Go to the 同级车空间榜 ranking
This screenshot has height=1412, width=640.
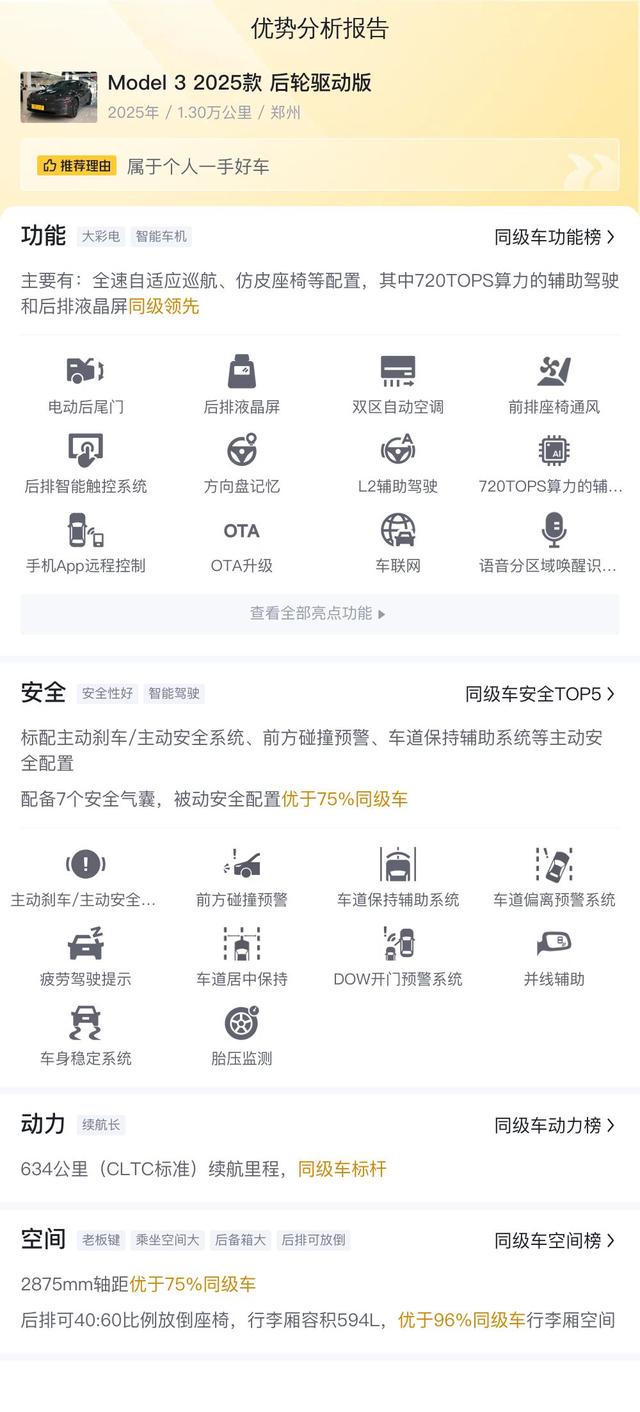pos(555,1240)
